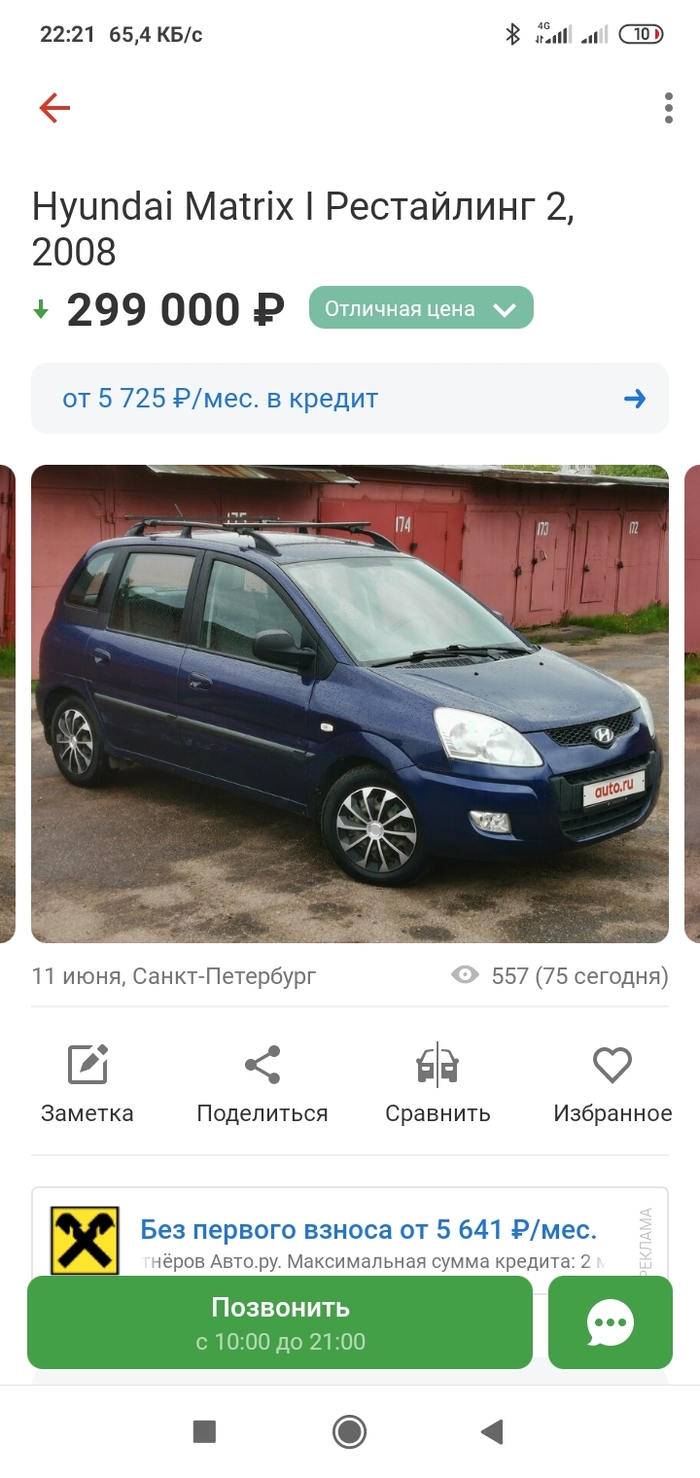The width and height of the screenshot is (700, 1478).
Task: Call the seller with Позвонить
Action: coord(280,1322)
